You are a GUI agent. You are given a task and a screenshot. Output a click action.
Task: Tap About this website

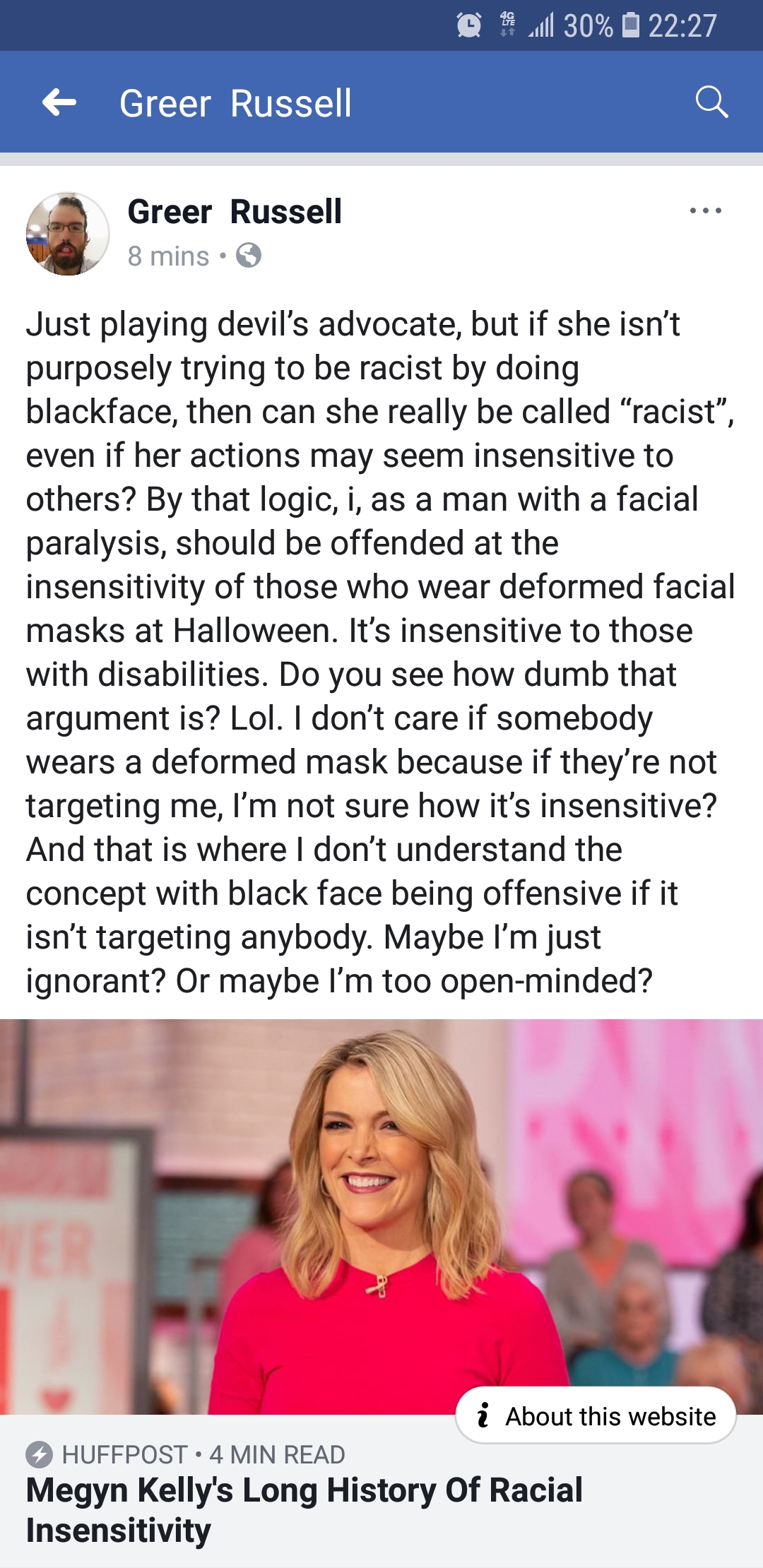pos(596,1415)
